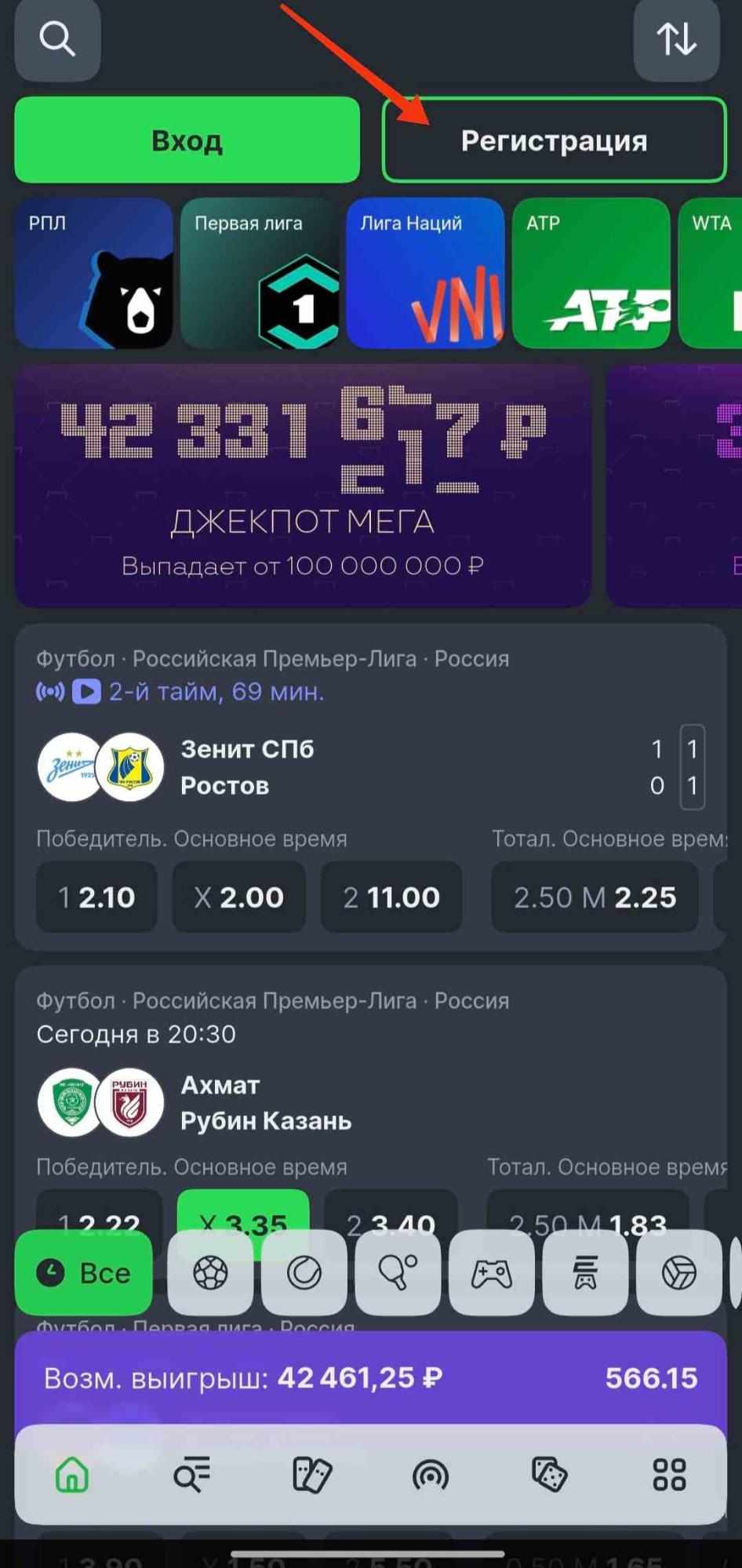Tap the Вход login button
This screenshot has width=742, height=1568.
[x=187, y=140]
